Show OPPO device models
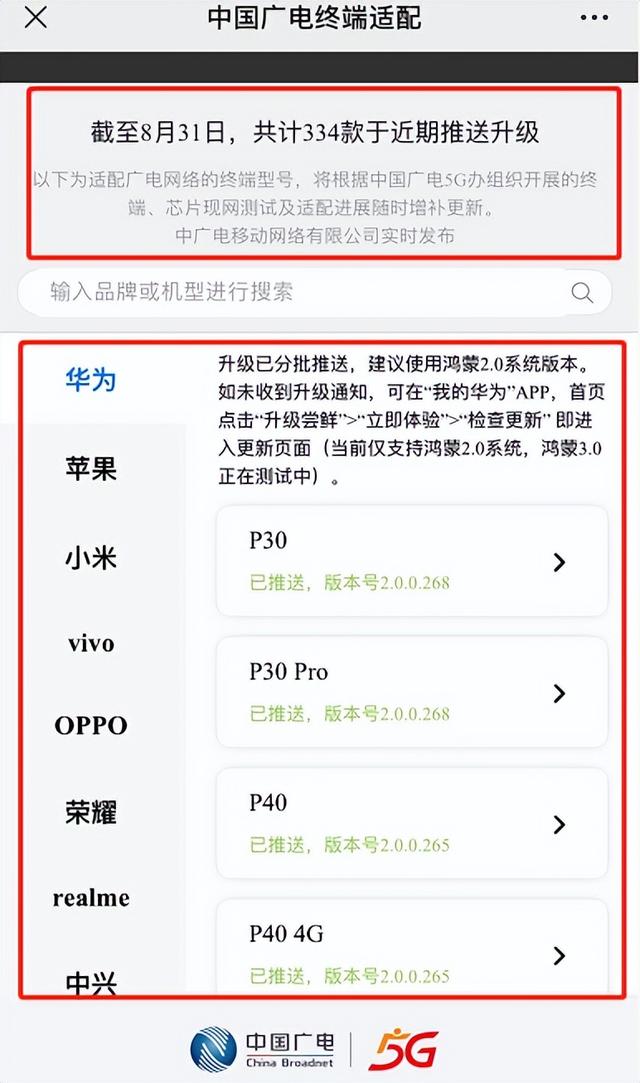Screen dimensions: 640x1083 (91, 725)
